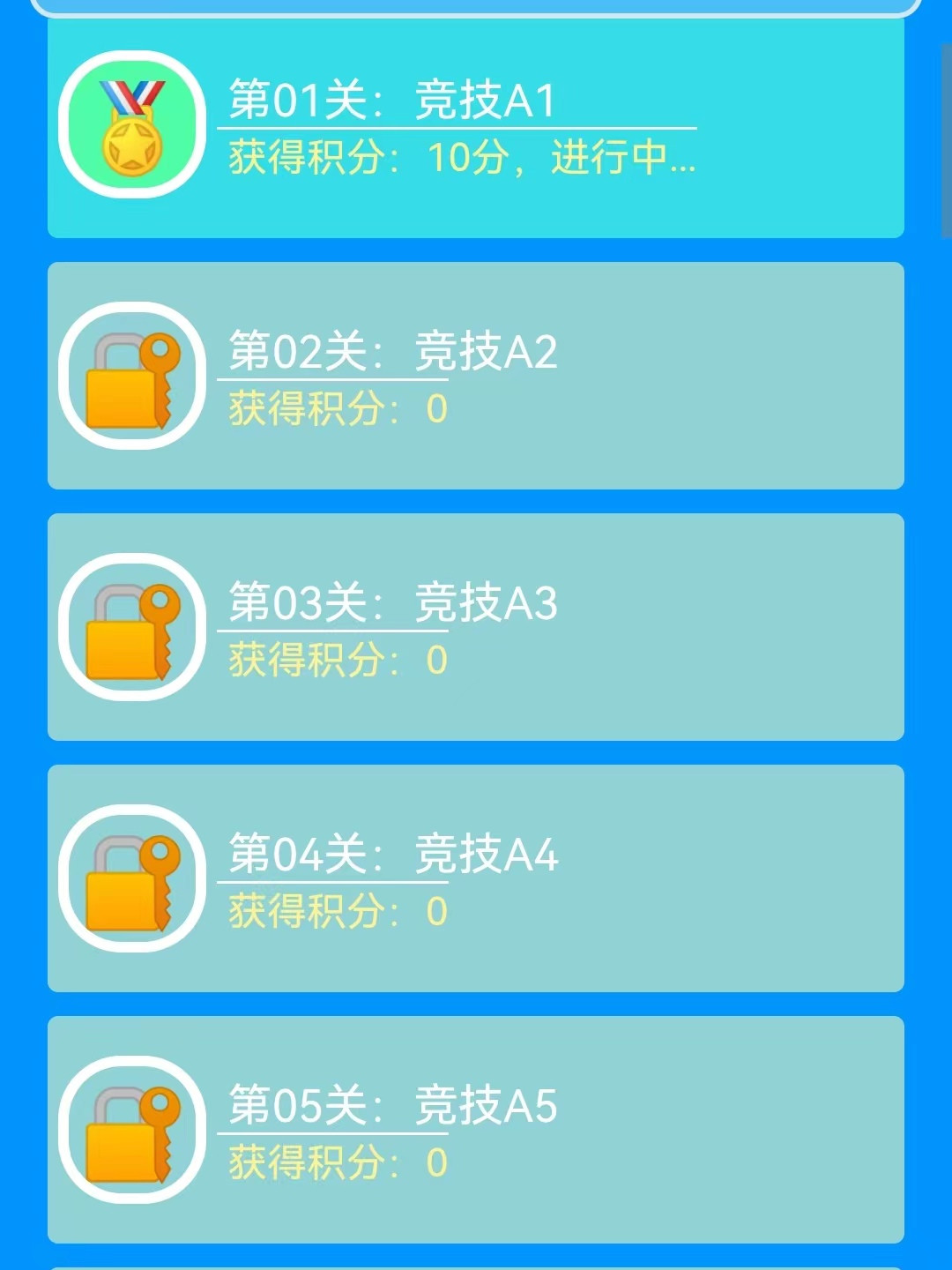The height and width of the screenshot is (1270, 952).
Task: Open level 01 竞技A1
Action: 476,126
